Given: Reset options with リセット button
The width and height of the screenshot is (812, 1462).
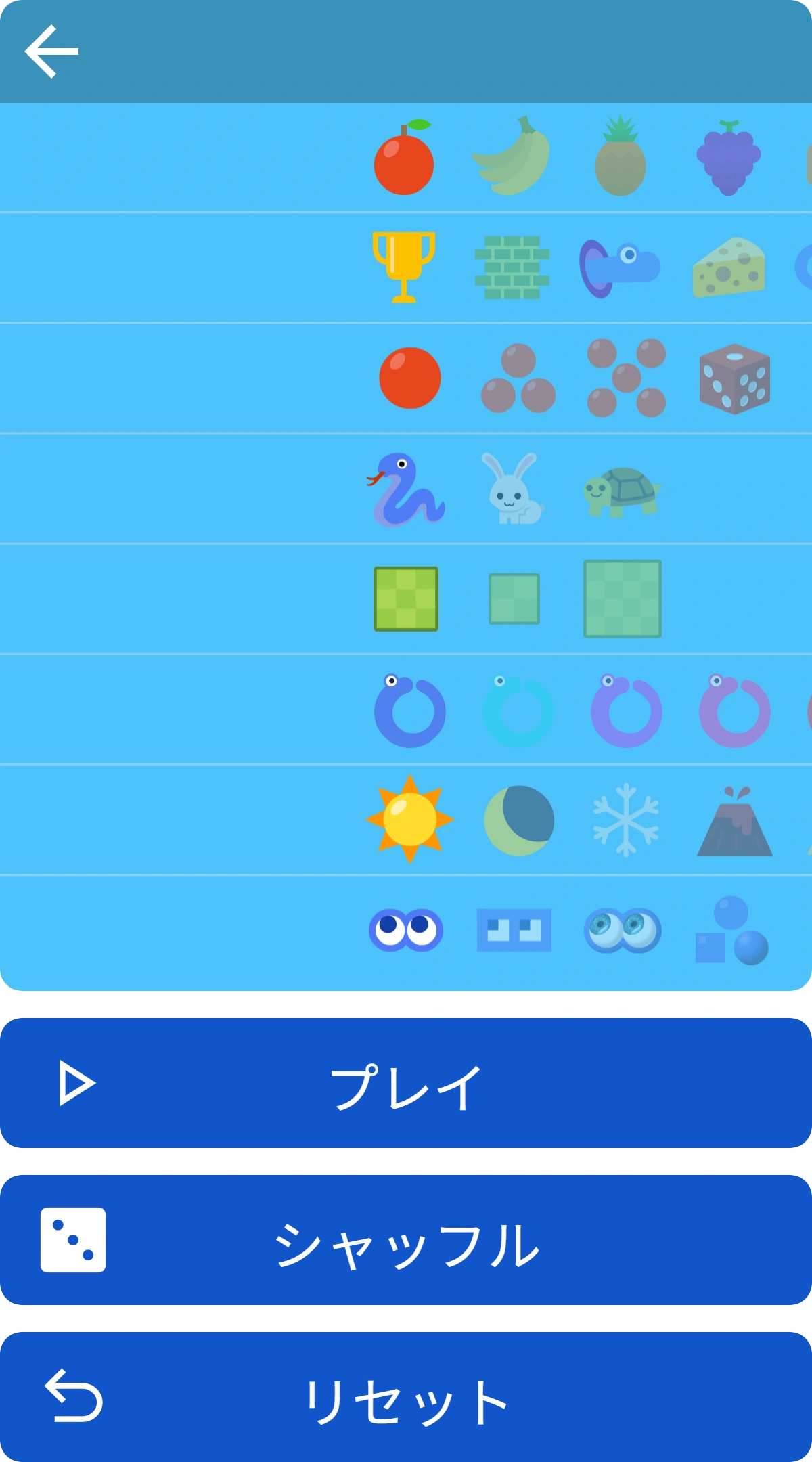Looking at the screenshot, I should (406, 1397).
